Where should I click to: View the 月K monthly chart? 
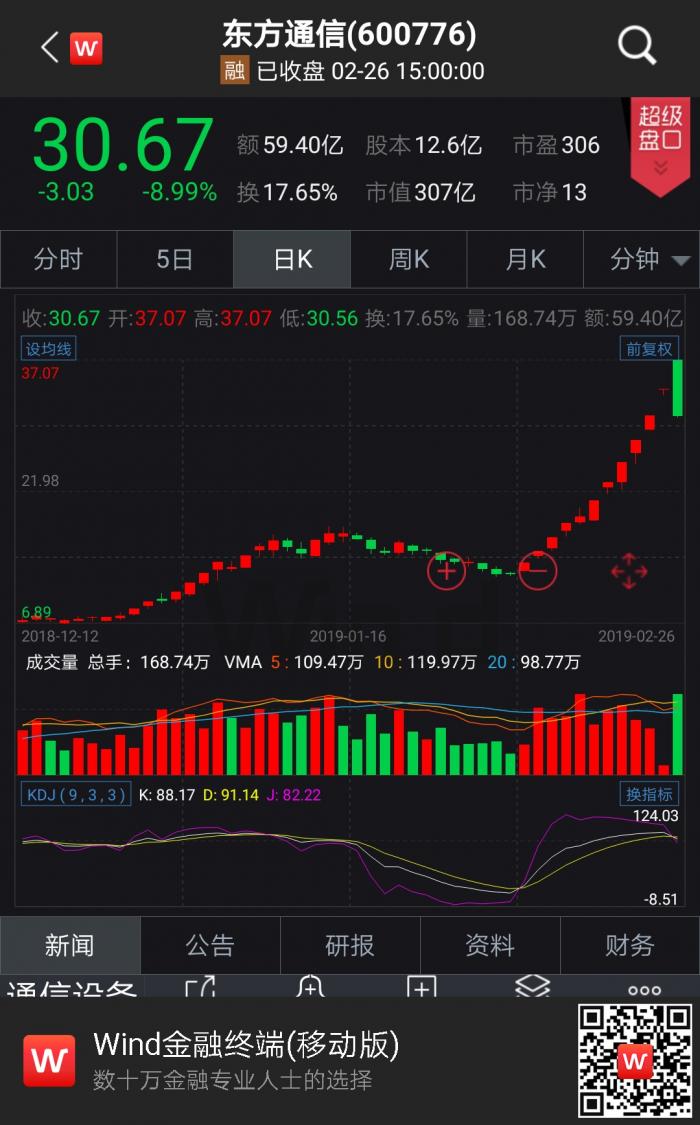[526, 260]
